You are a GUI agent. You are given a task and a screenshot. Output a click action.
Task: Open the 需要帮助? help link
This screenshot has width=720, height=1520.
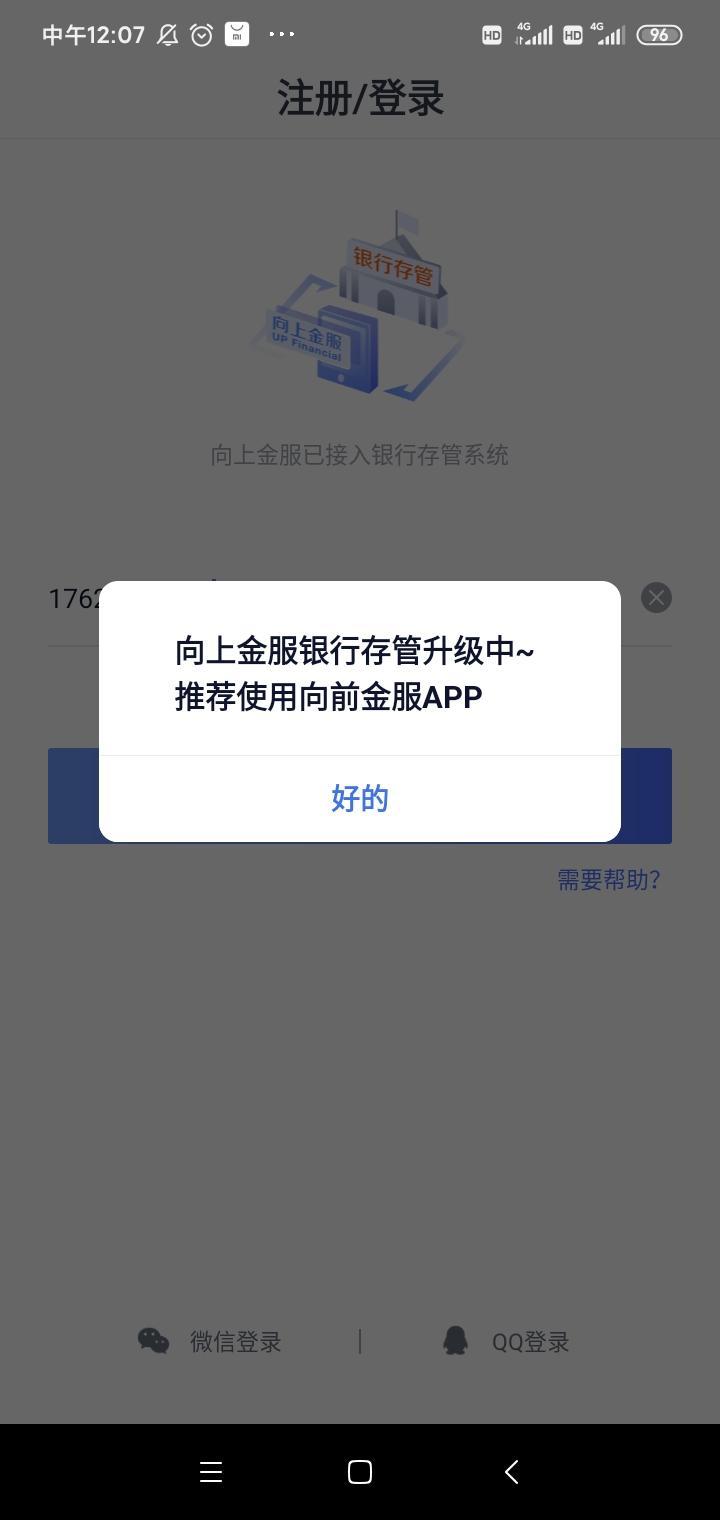click(608, 880)
